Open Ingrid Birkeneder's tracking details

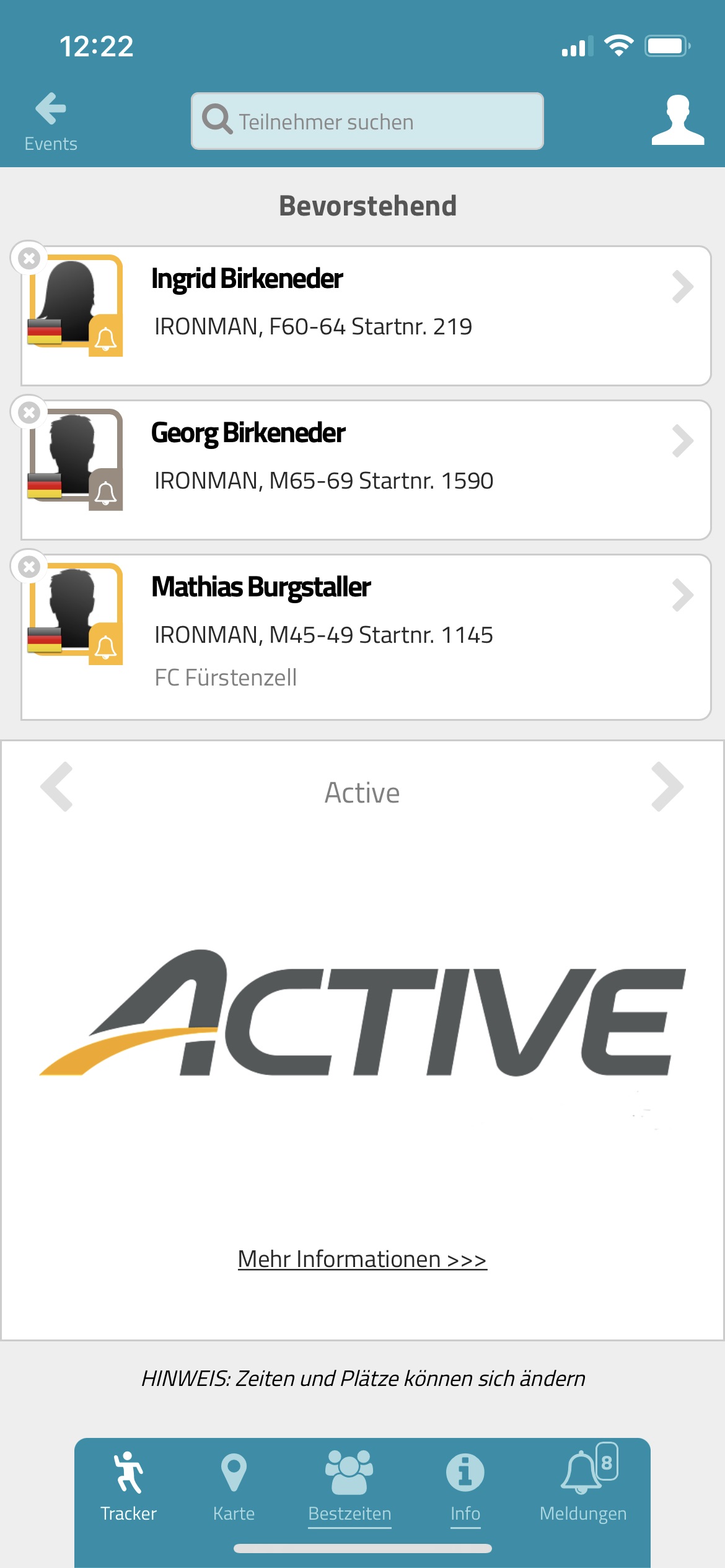(366, 316)
